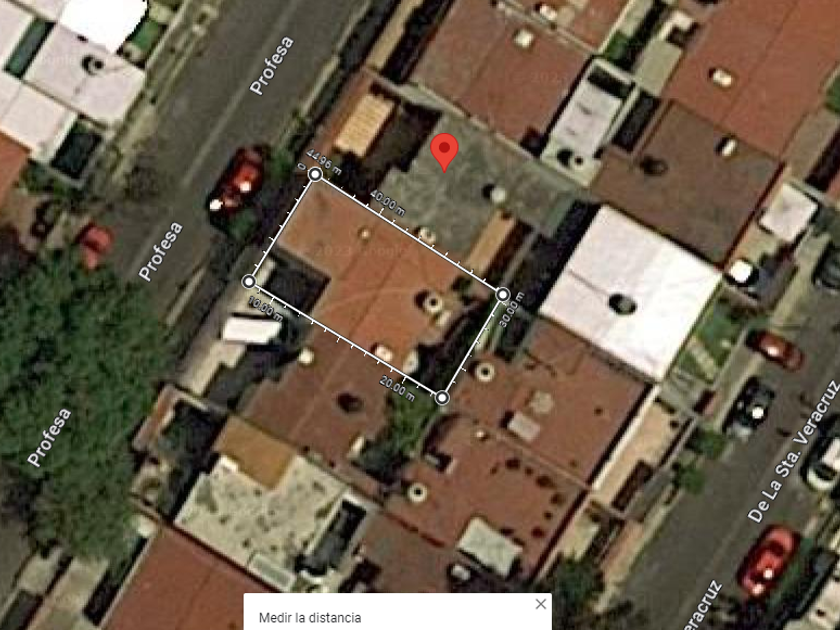Close the Medir la distancia panel

point(541,604)
